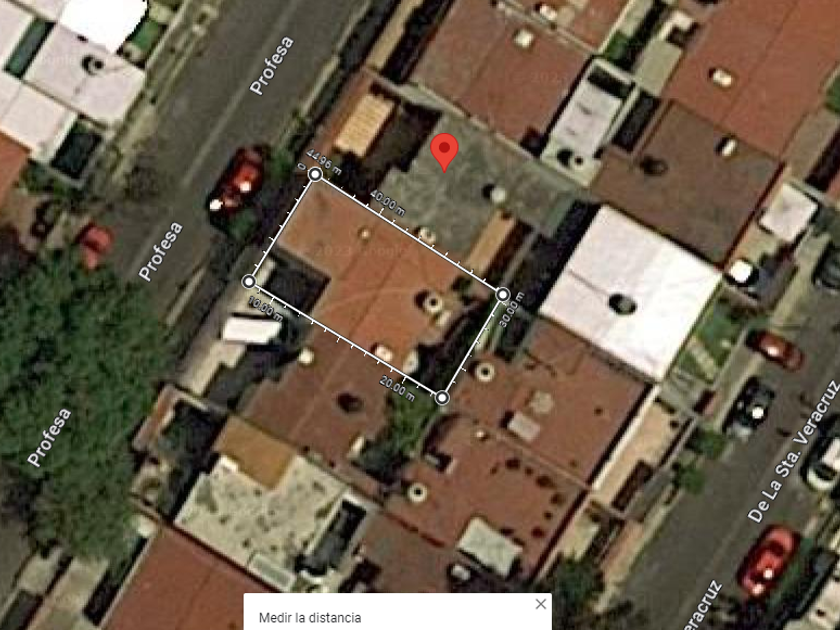Close the Medir la distancia panel

point(541,604)
